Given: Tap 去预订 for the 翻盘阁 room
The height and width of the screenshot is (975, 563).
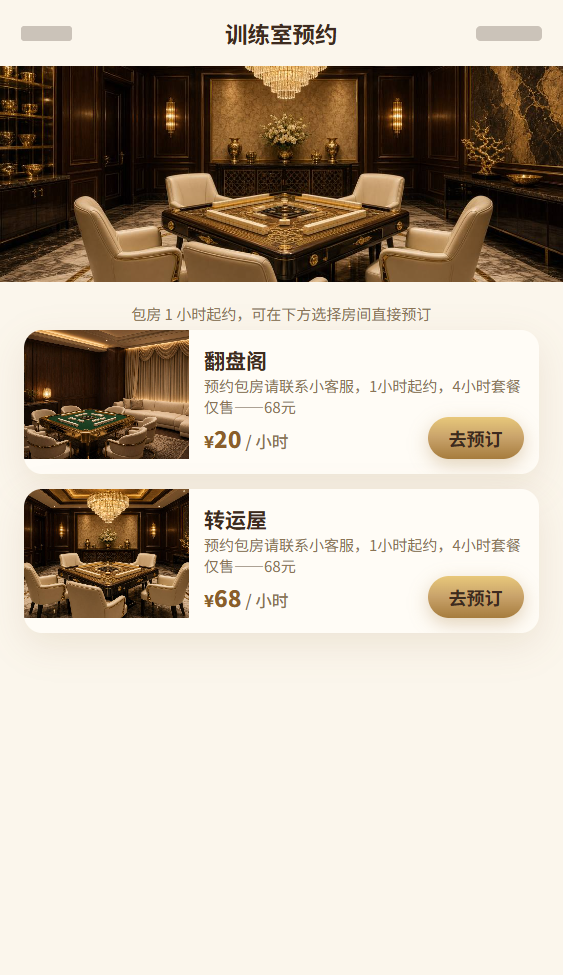Looking at the screenshot, I should [475, 438].
